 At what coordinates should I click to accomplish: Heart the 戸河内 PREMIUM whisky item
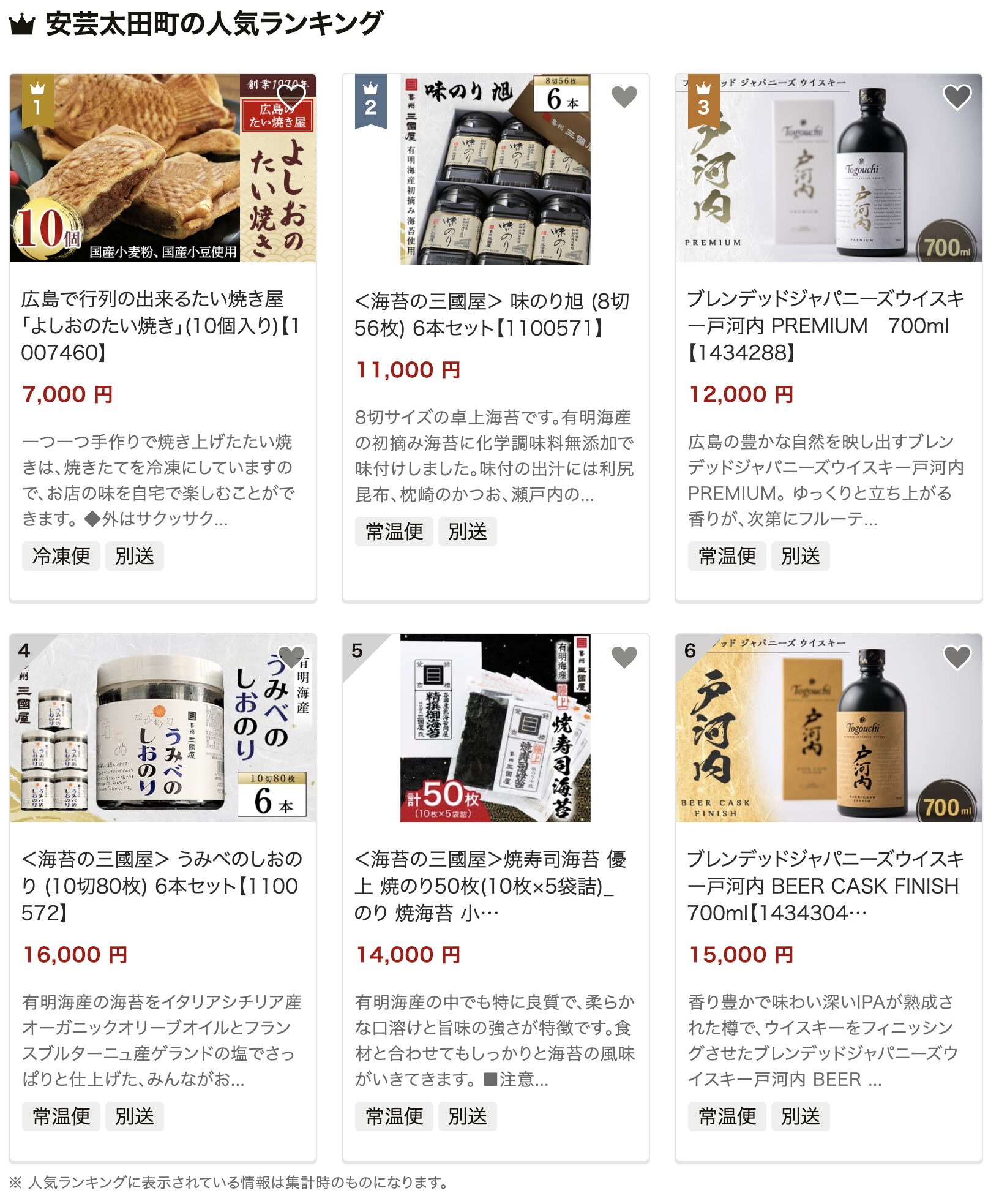(x=957, y=97)
